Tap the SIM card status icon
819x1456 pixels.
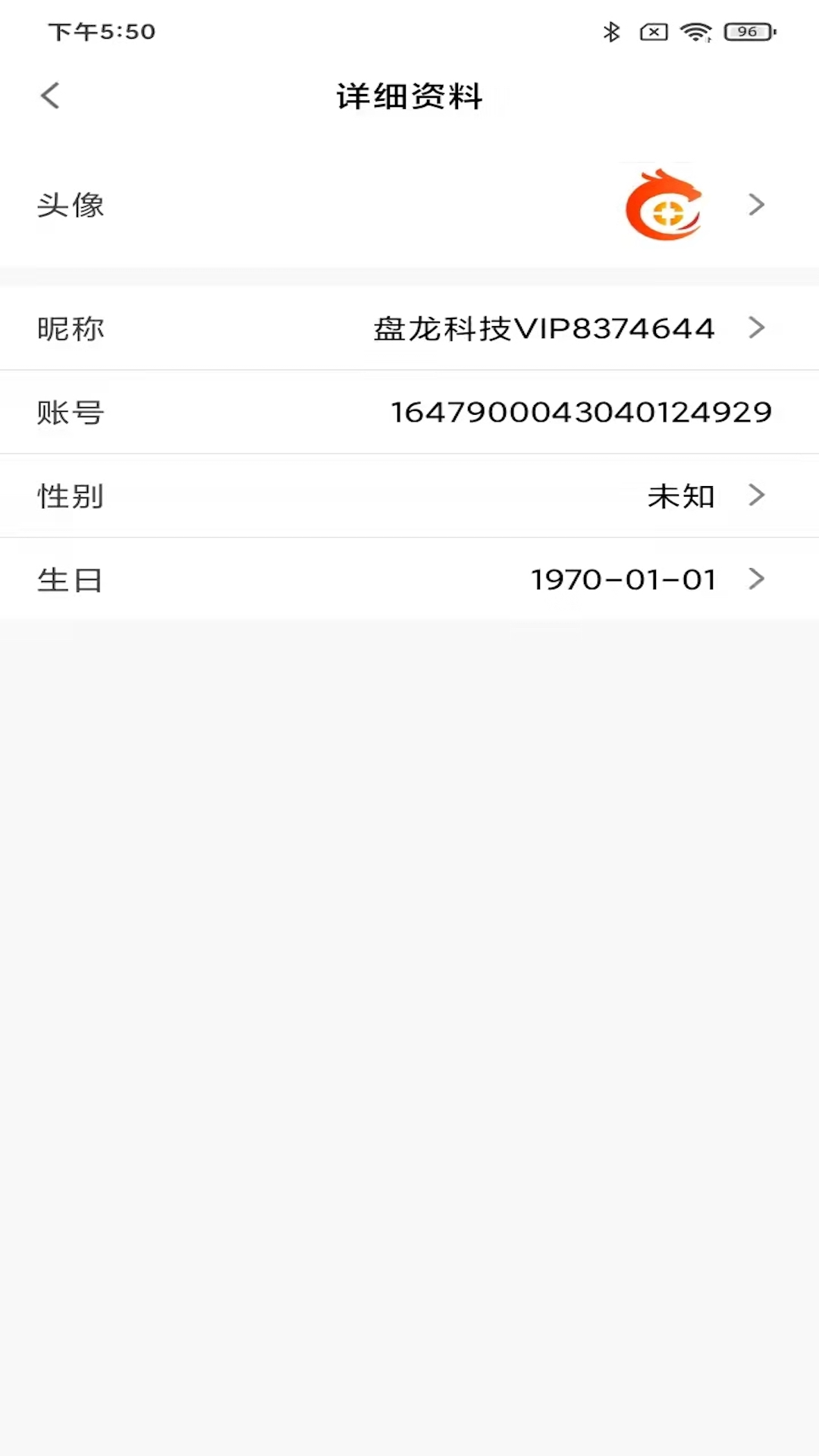[653, 31]
